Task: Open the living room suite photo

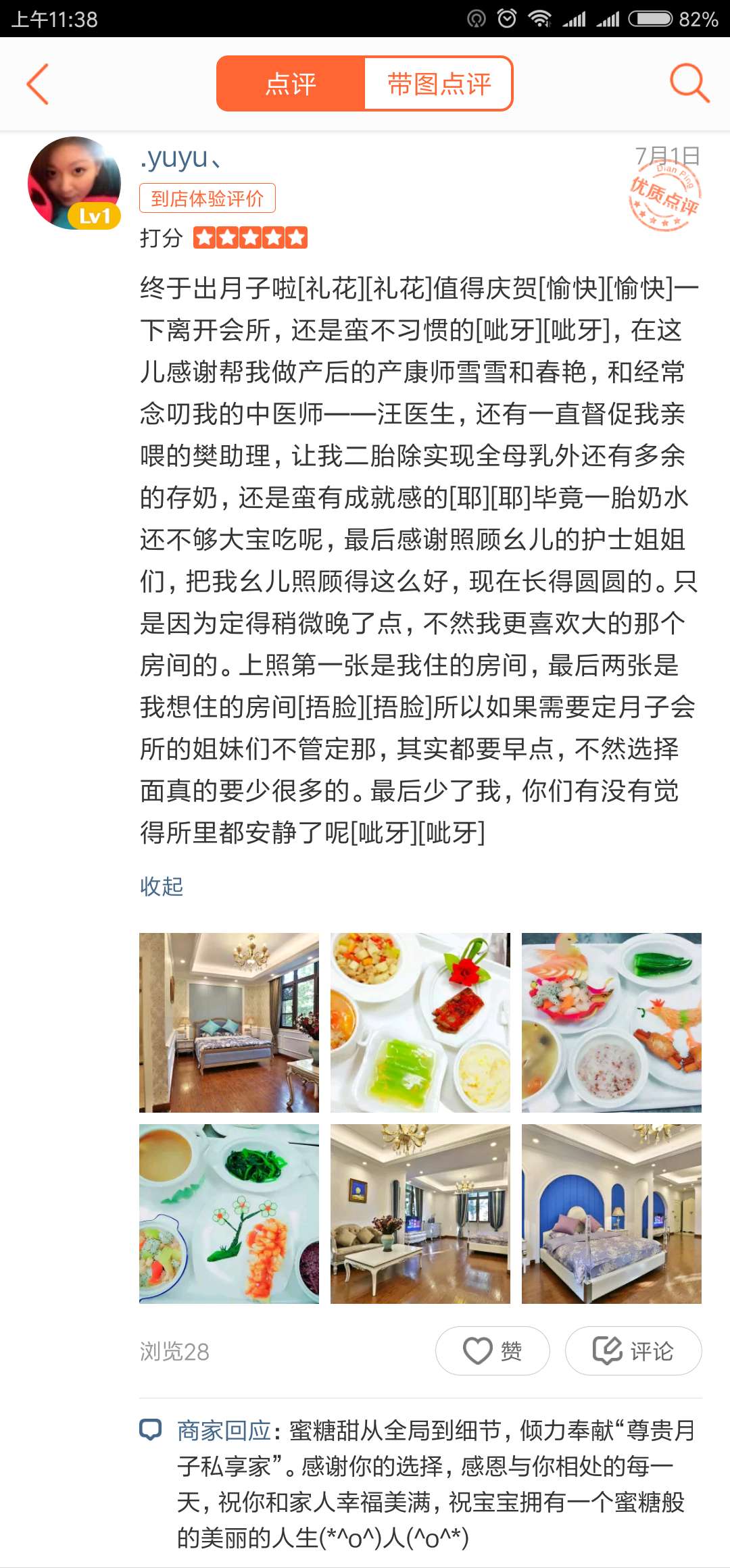Action: point(420,1213)
